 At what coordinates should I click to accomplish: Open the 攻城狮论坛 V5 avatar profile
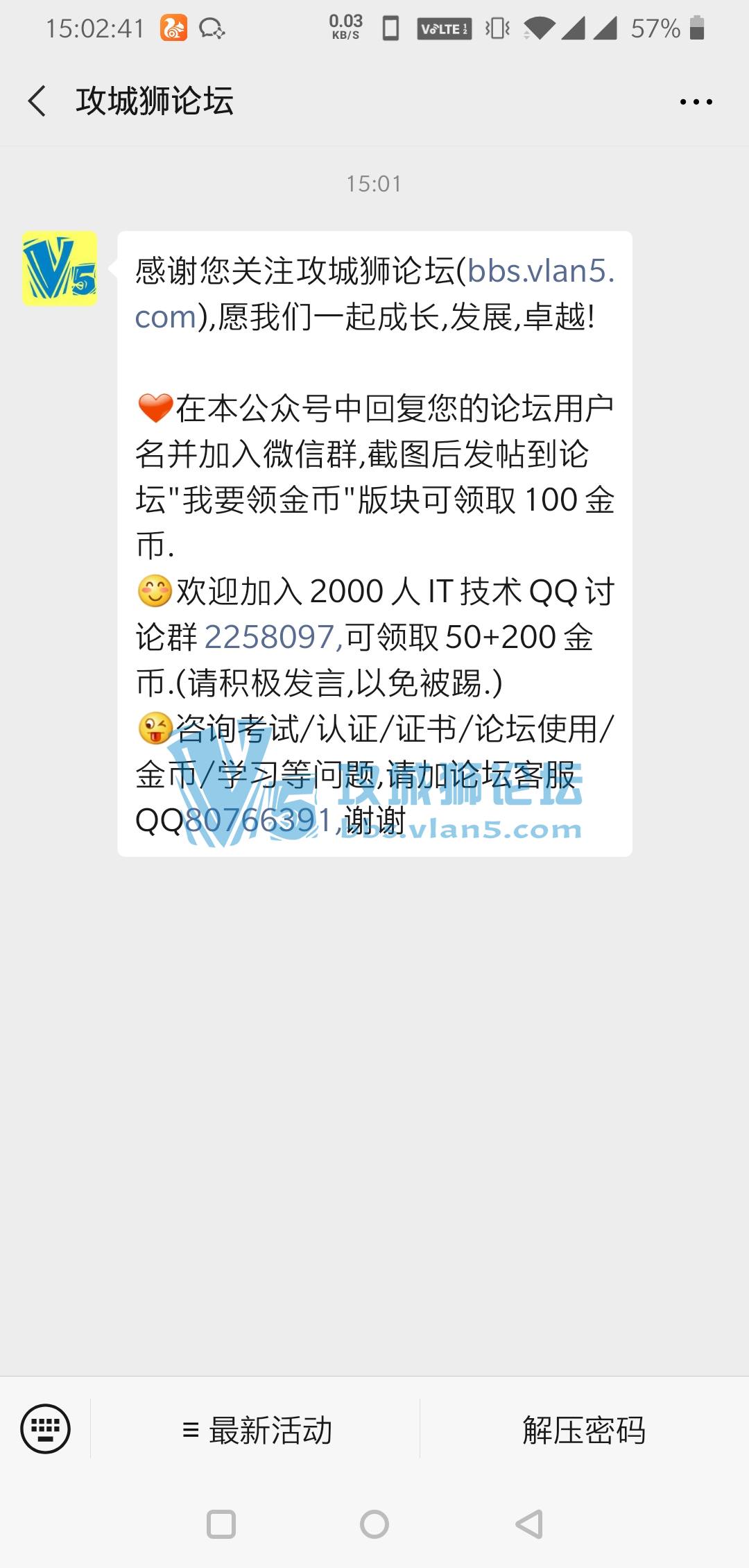(x=60, y=269)
